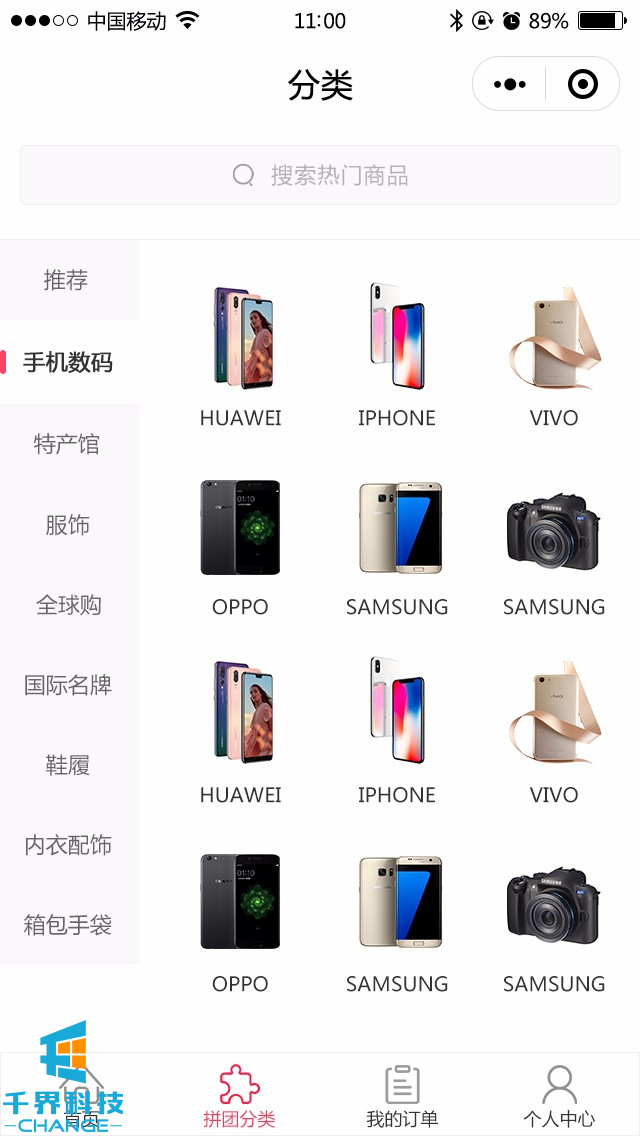Go to the 首页 tab
This screenshot has height=1136, width=640.
pos(80,1097)
